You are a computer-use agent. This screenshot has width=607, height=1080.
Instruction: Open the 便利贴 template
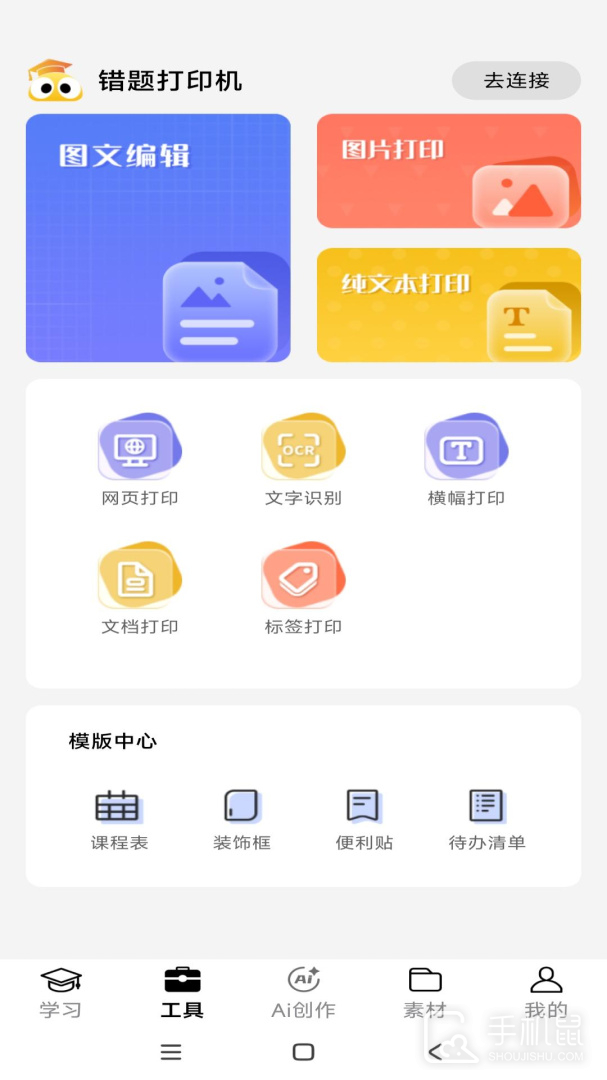pyautogui.click(x=364, y=820)
